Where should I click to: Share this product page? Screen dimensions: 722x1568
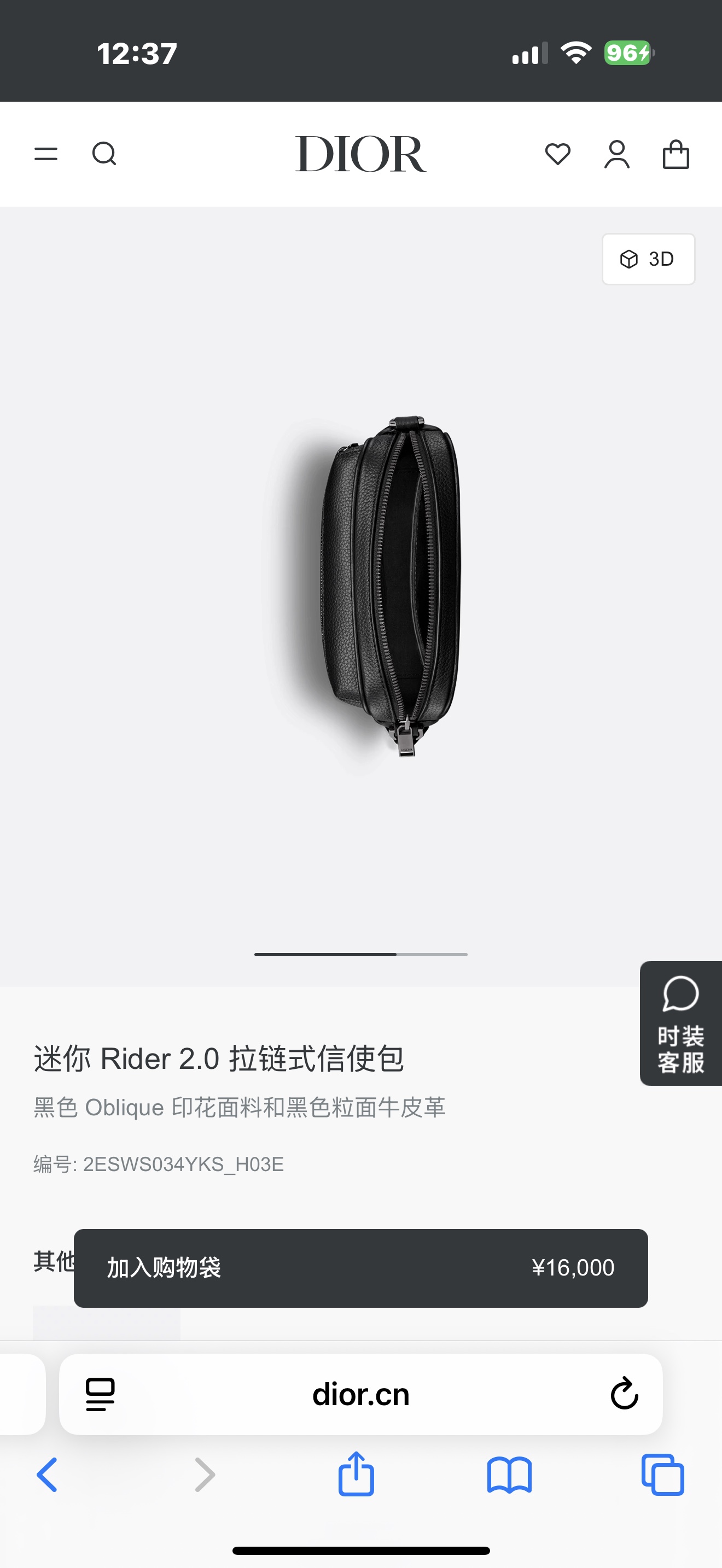point(356,1475)
